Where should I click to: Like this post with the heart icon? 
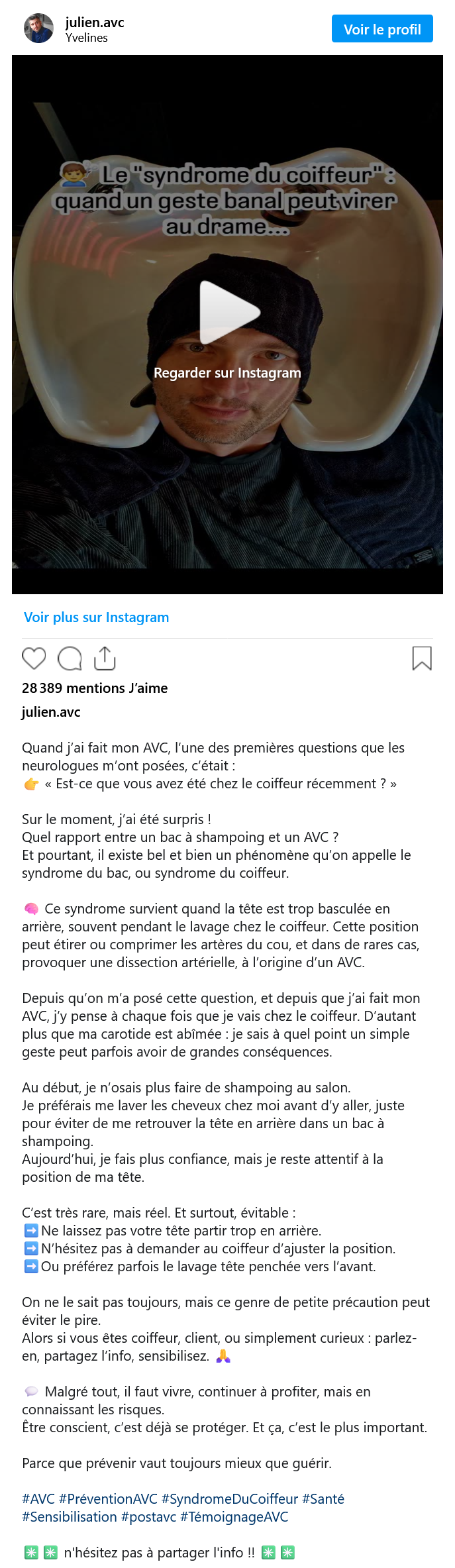[x=34, y=658]
